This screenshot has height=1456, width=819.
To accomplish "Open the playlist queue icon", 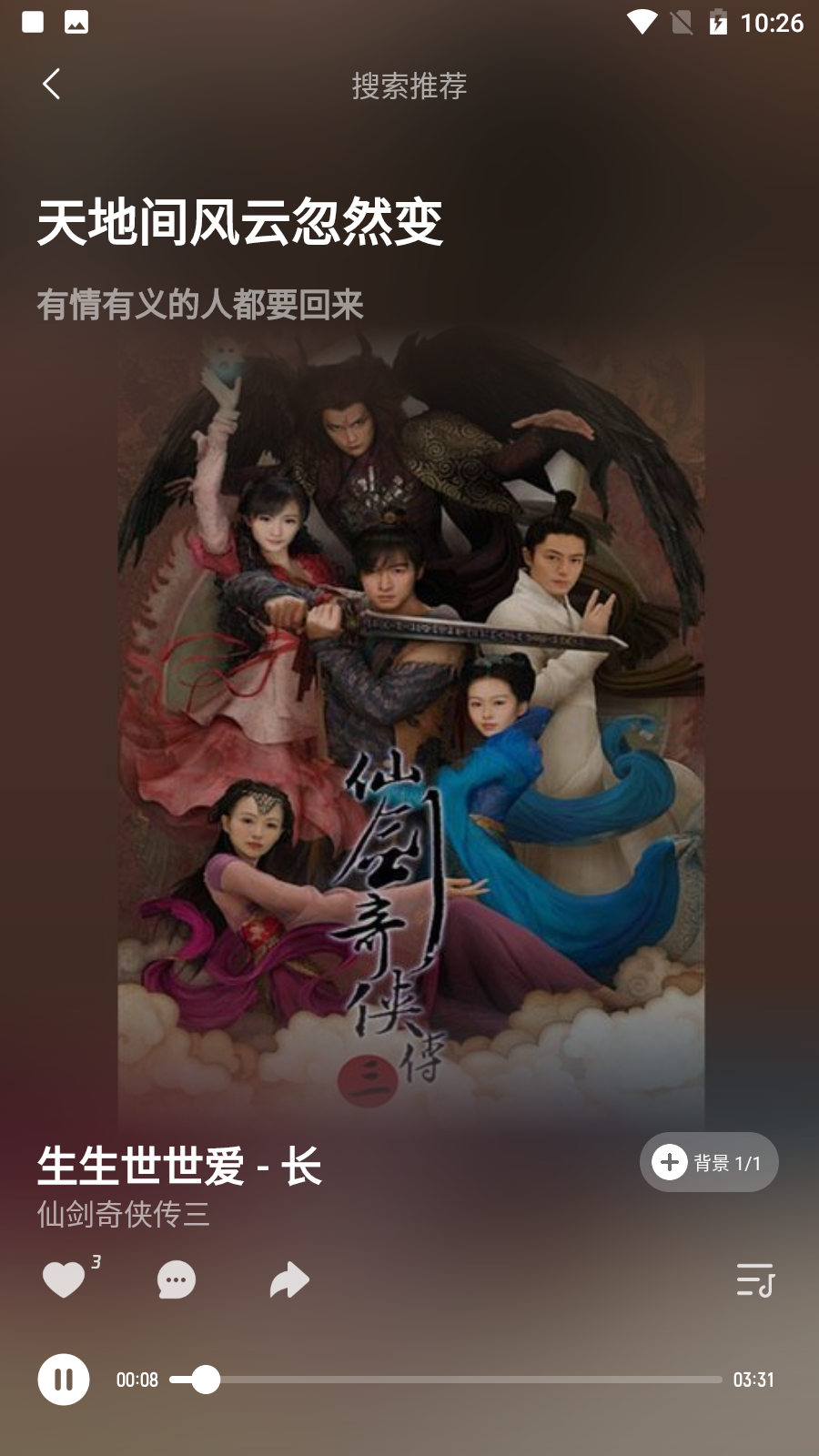I will (754, 1280).
